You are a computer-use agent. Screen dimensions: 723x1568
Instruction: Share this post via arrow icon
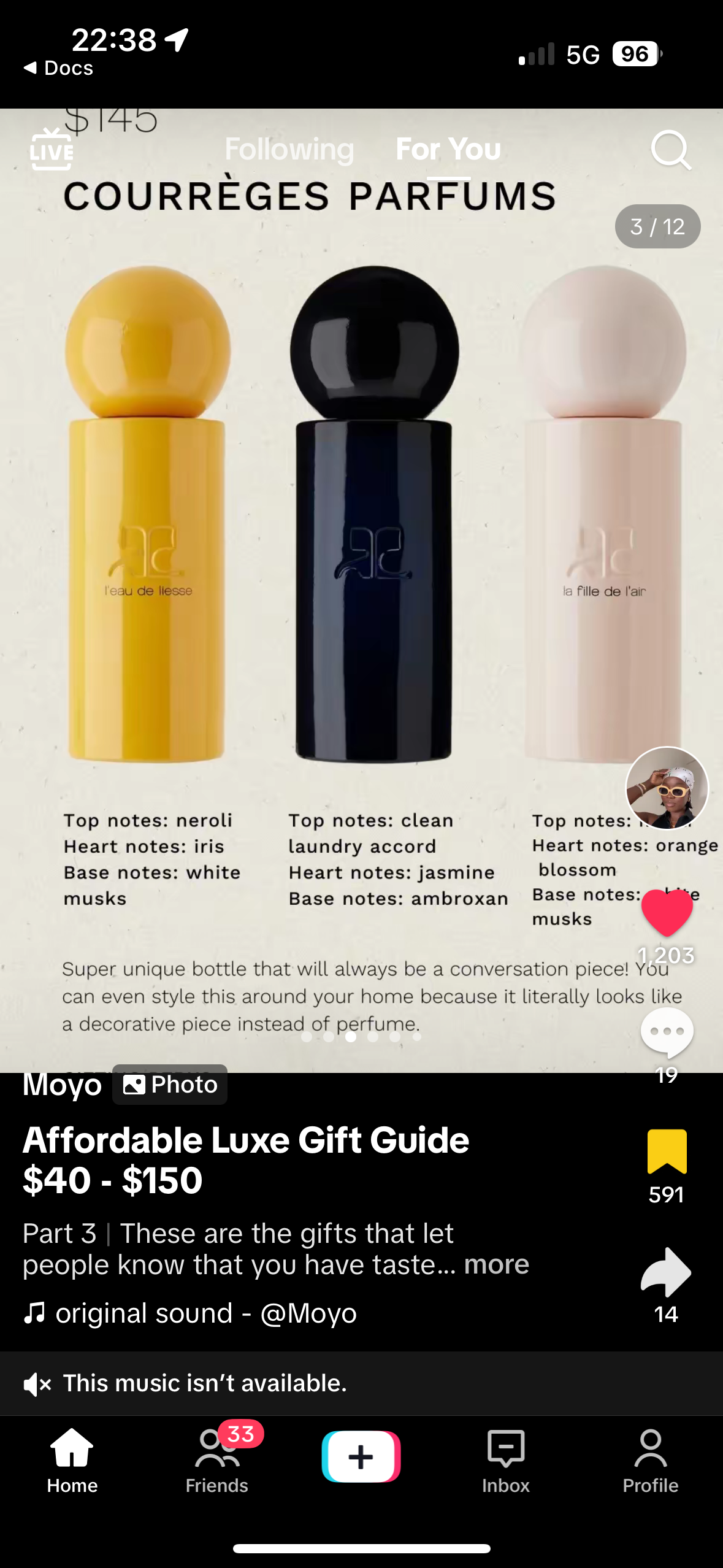point(666,1272)
